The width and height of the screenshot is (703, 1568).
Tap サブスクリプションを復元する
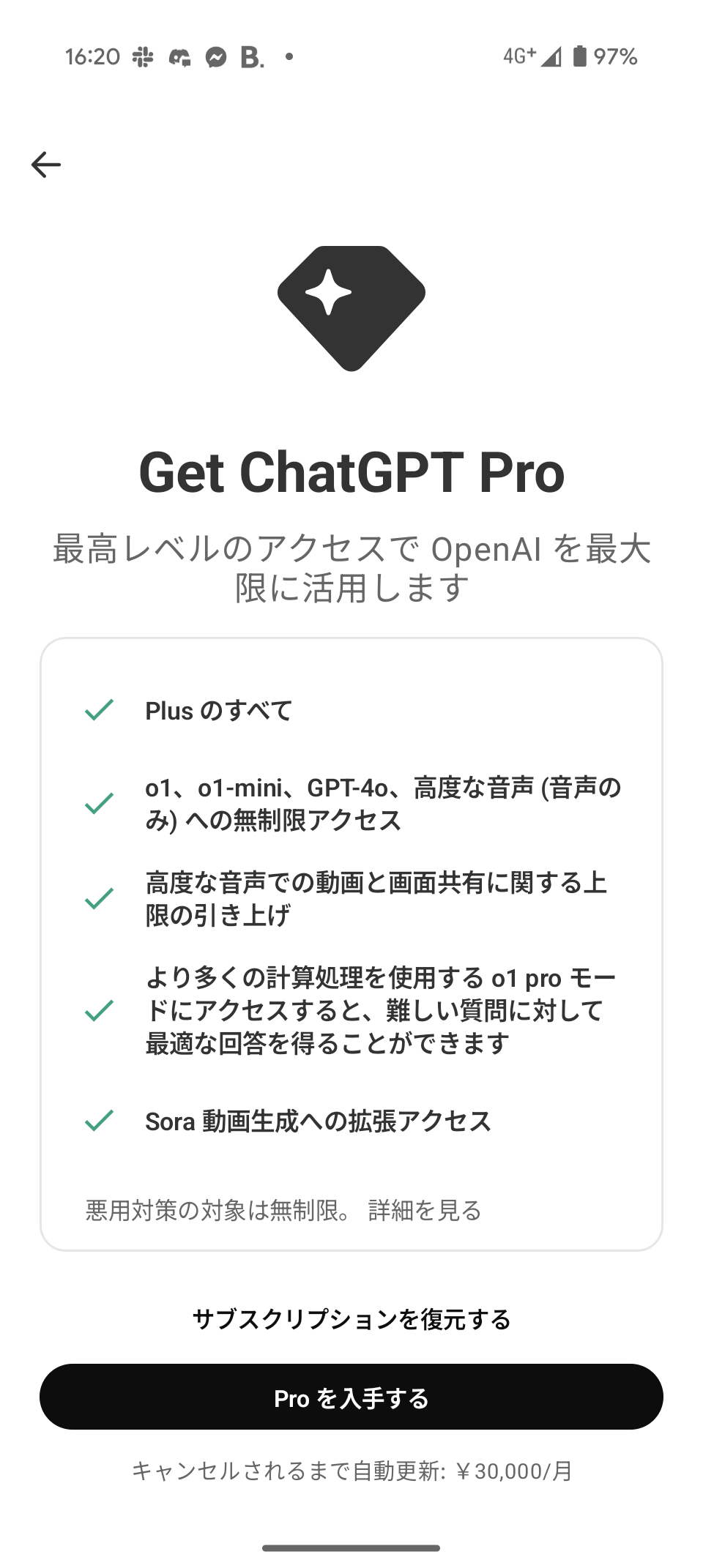pos(351,1319)
